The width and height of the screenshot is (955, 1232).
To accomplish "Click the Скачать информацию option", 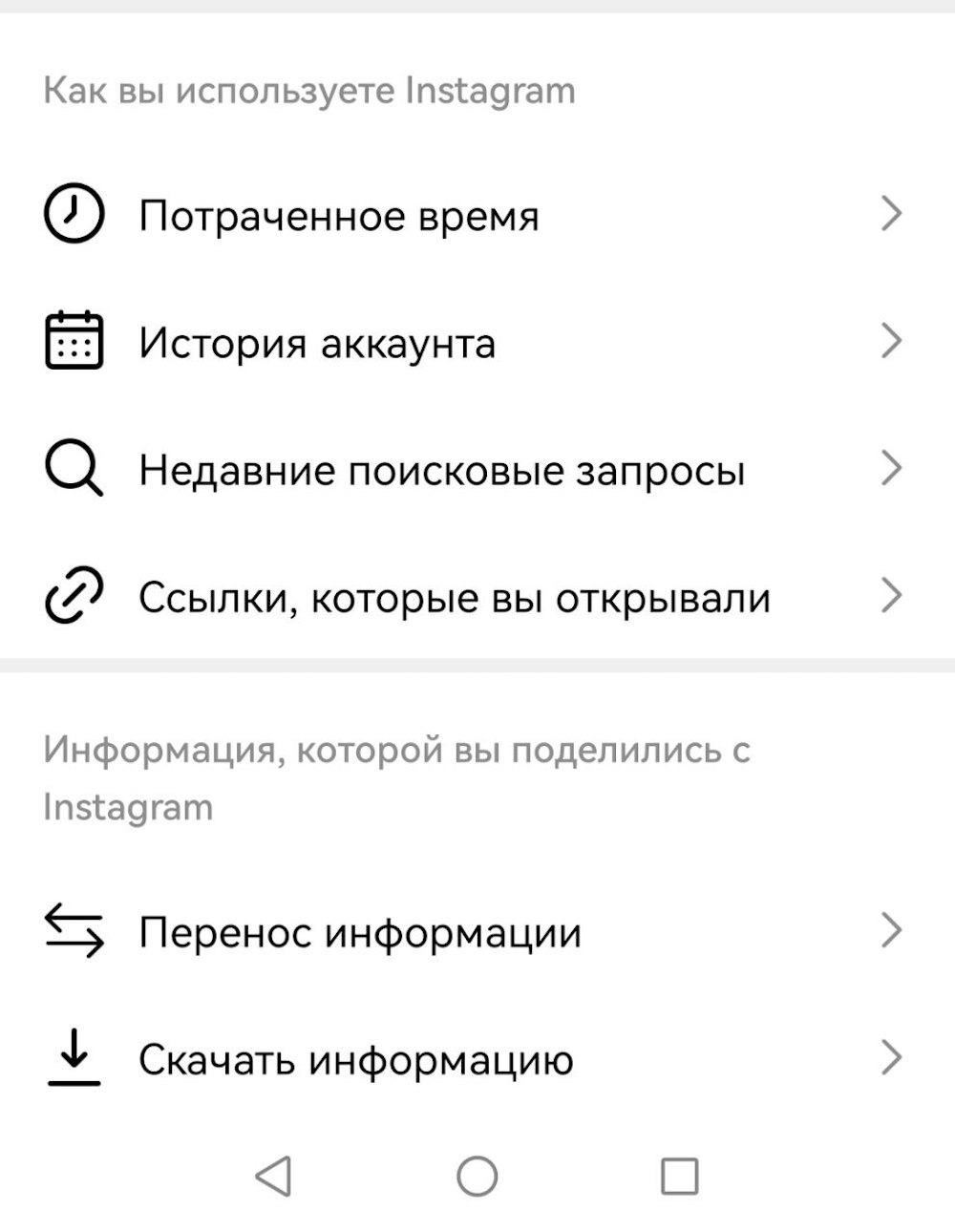I will coord(355,1058).
